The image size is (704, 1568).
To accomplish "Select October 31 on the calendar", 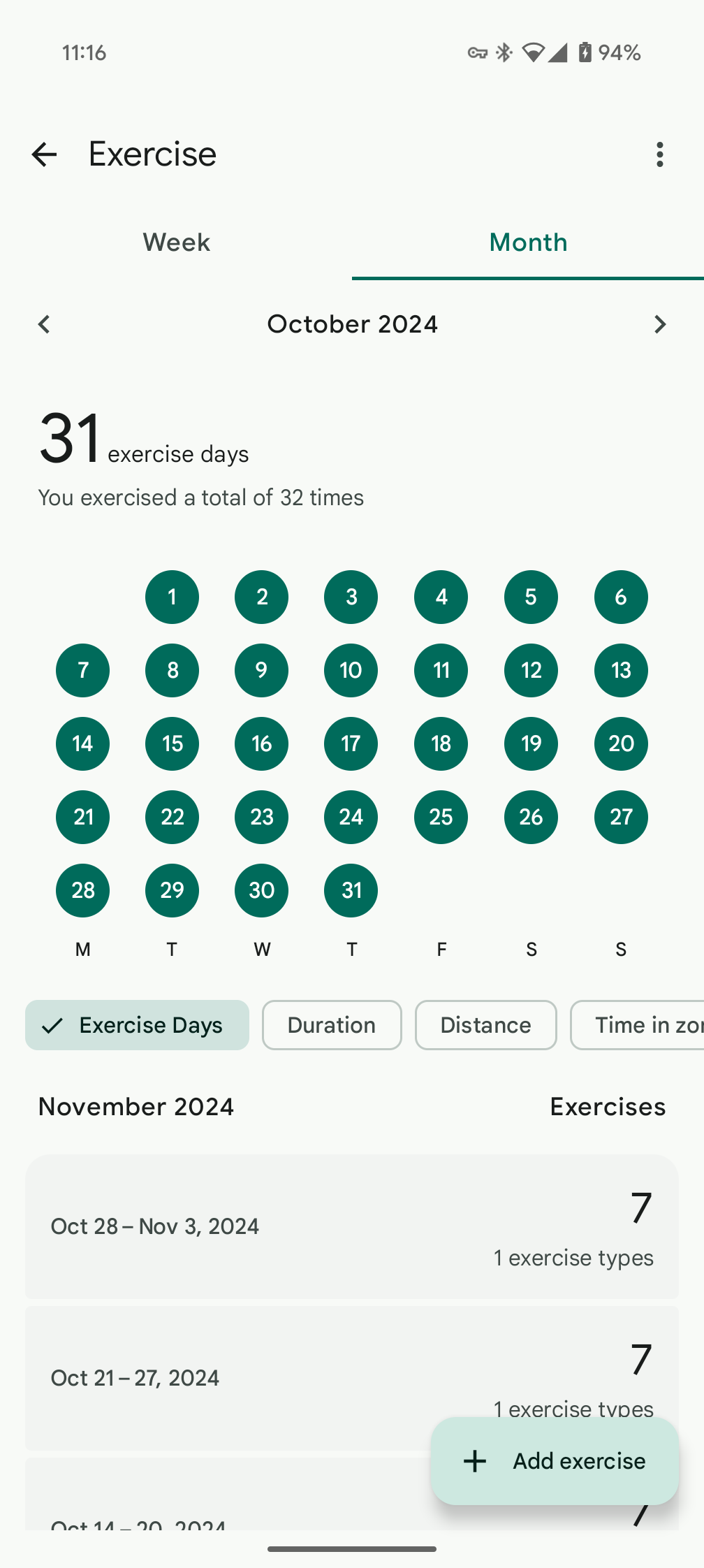I will (x=351, y=890).
